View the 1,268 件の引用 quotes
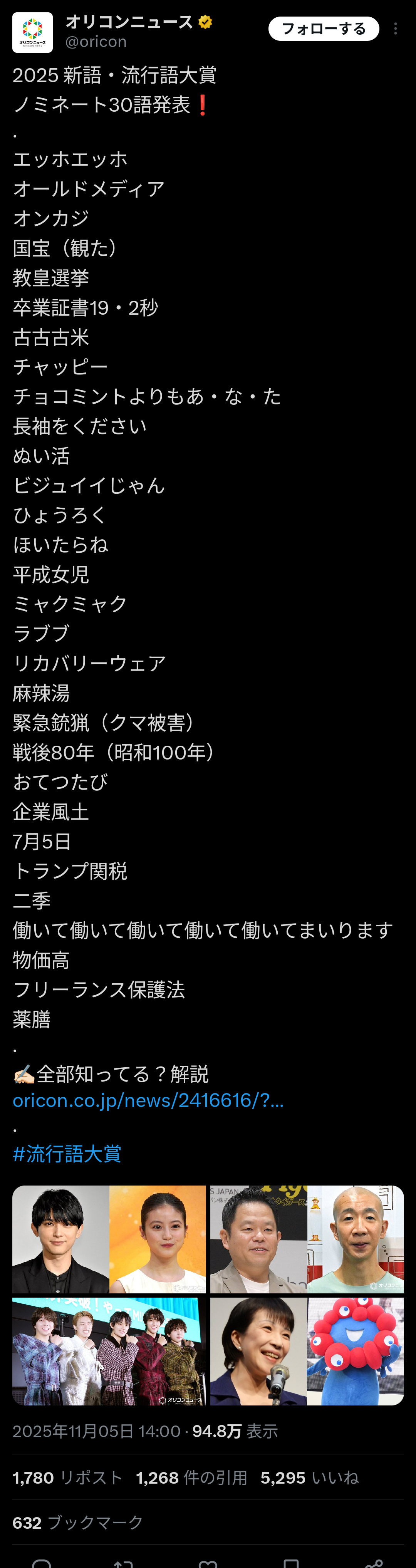This screenshot has width=416, height=1568. tap(191, 1478)
